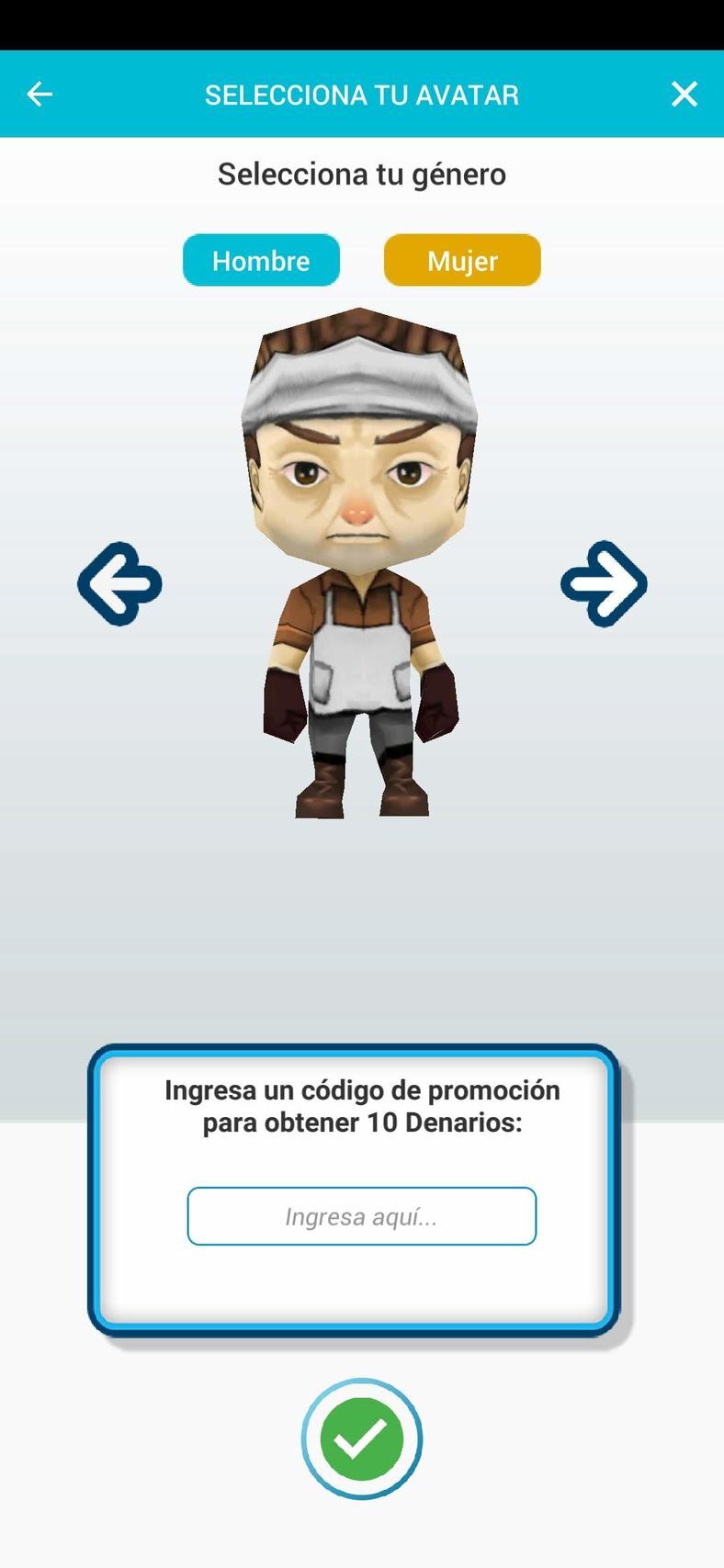
Task: Close the avatar selection screen
Action: point(684,94)
